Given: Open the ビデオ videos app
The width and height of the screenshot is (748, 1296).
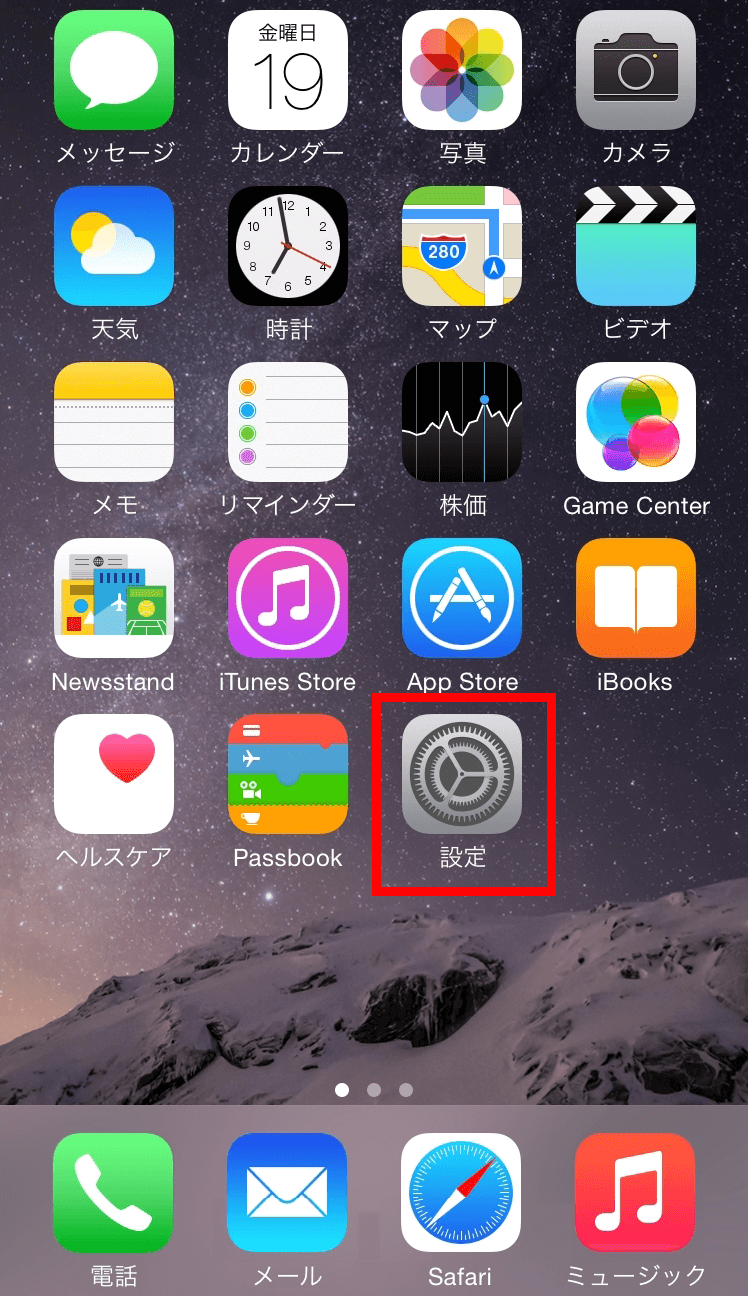Looking at the screenshot, I should (636, 246).
